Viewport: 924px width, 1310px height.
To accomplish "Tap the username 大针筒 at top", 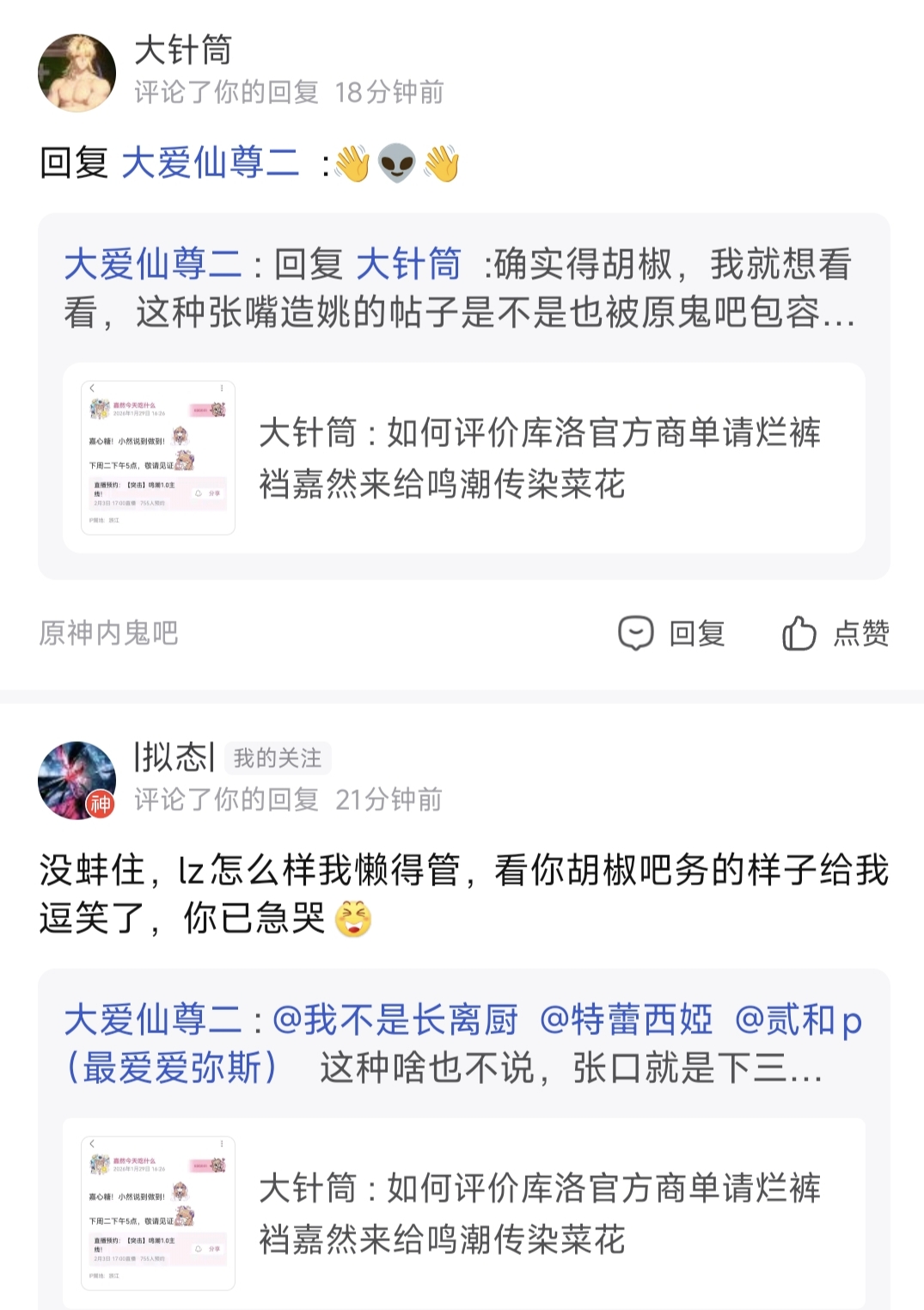I will (x=183, y=50).
